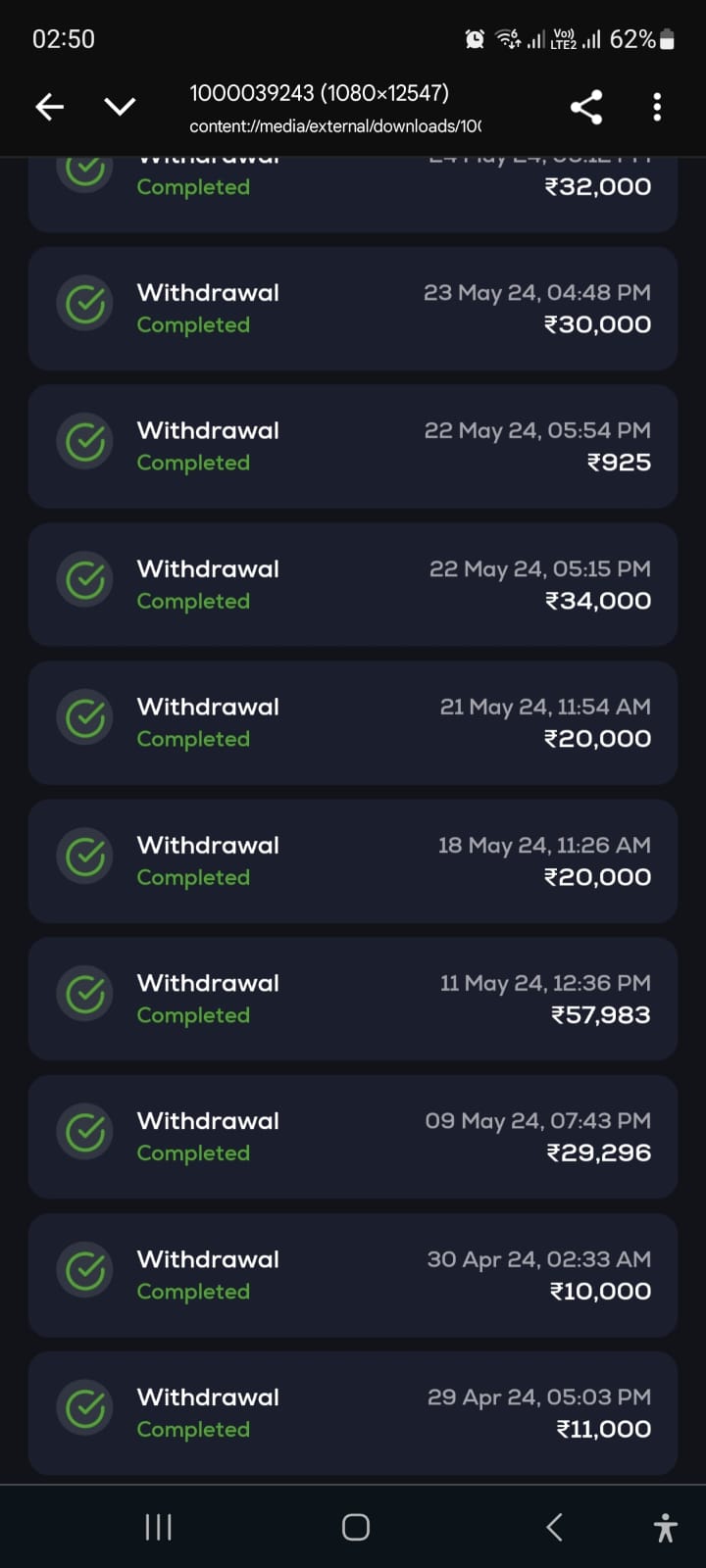
Task: Tap the green checkmark on the ₹925 withdrawal
Action: pyautogui.click(x=84, y=442)
